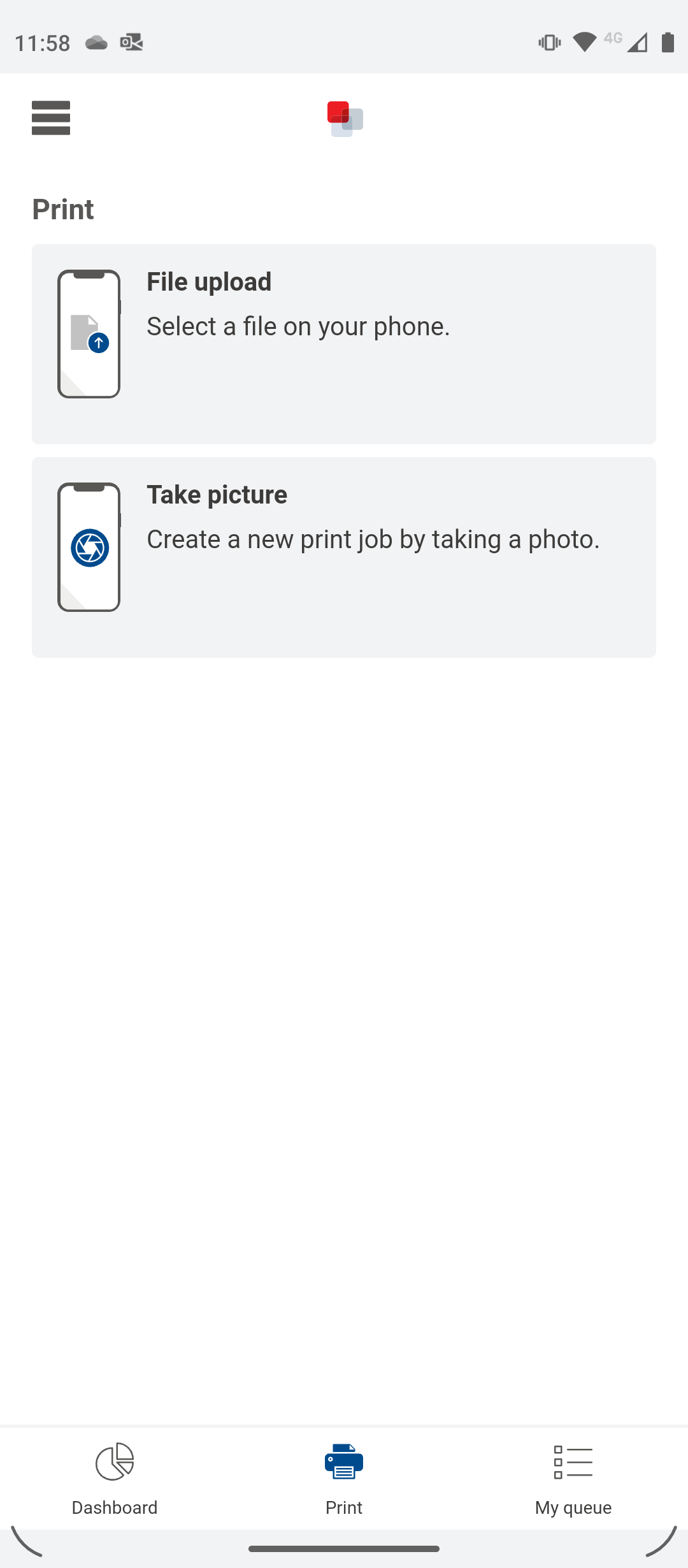
Task: Switch to the Dashboard tab
Action: 115,1479
